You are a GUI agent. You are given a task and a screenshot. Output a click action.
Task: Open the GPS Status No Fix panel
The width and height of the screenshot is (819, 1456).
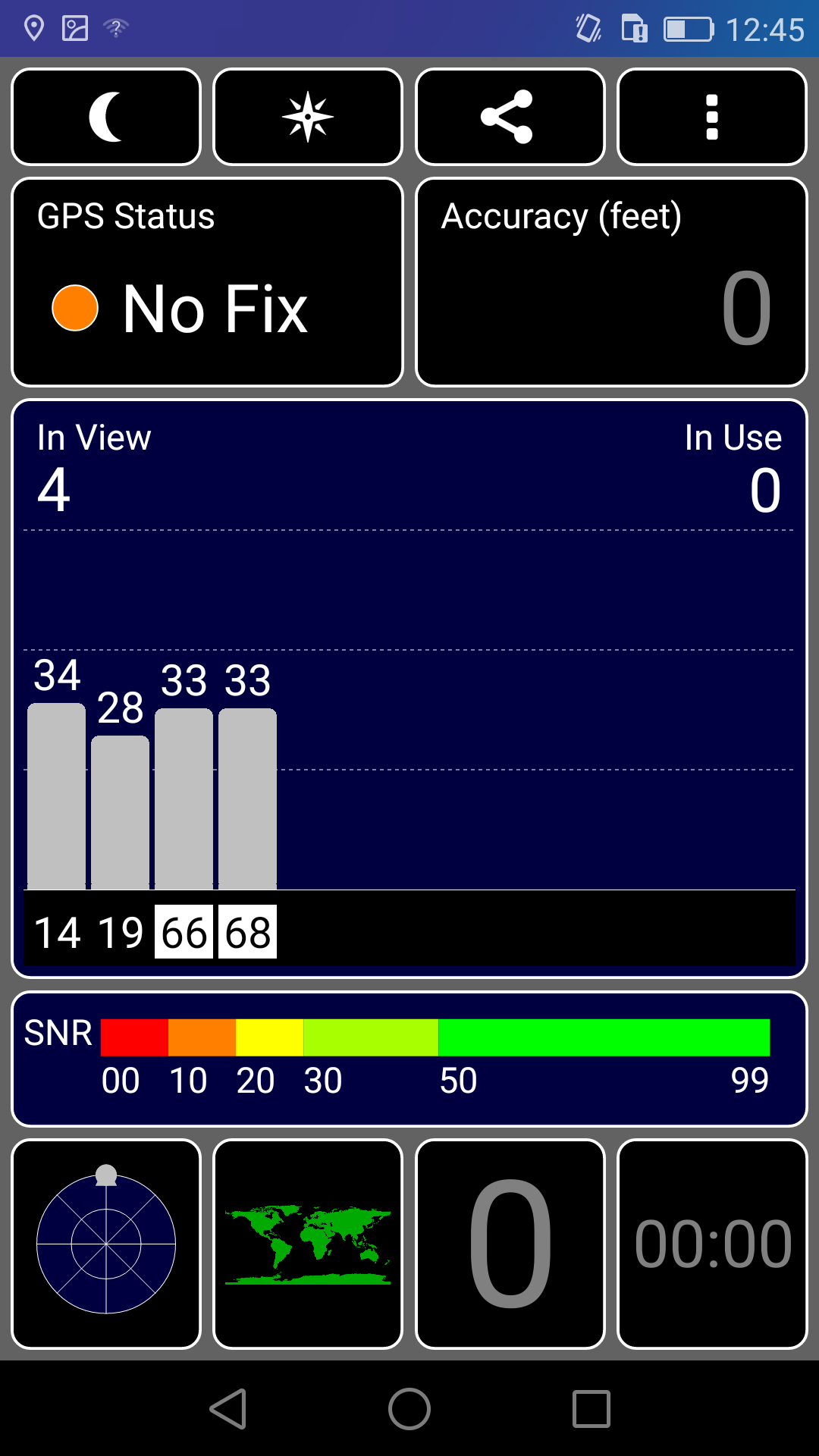207,282
